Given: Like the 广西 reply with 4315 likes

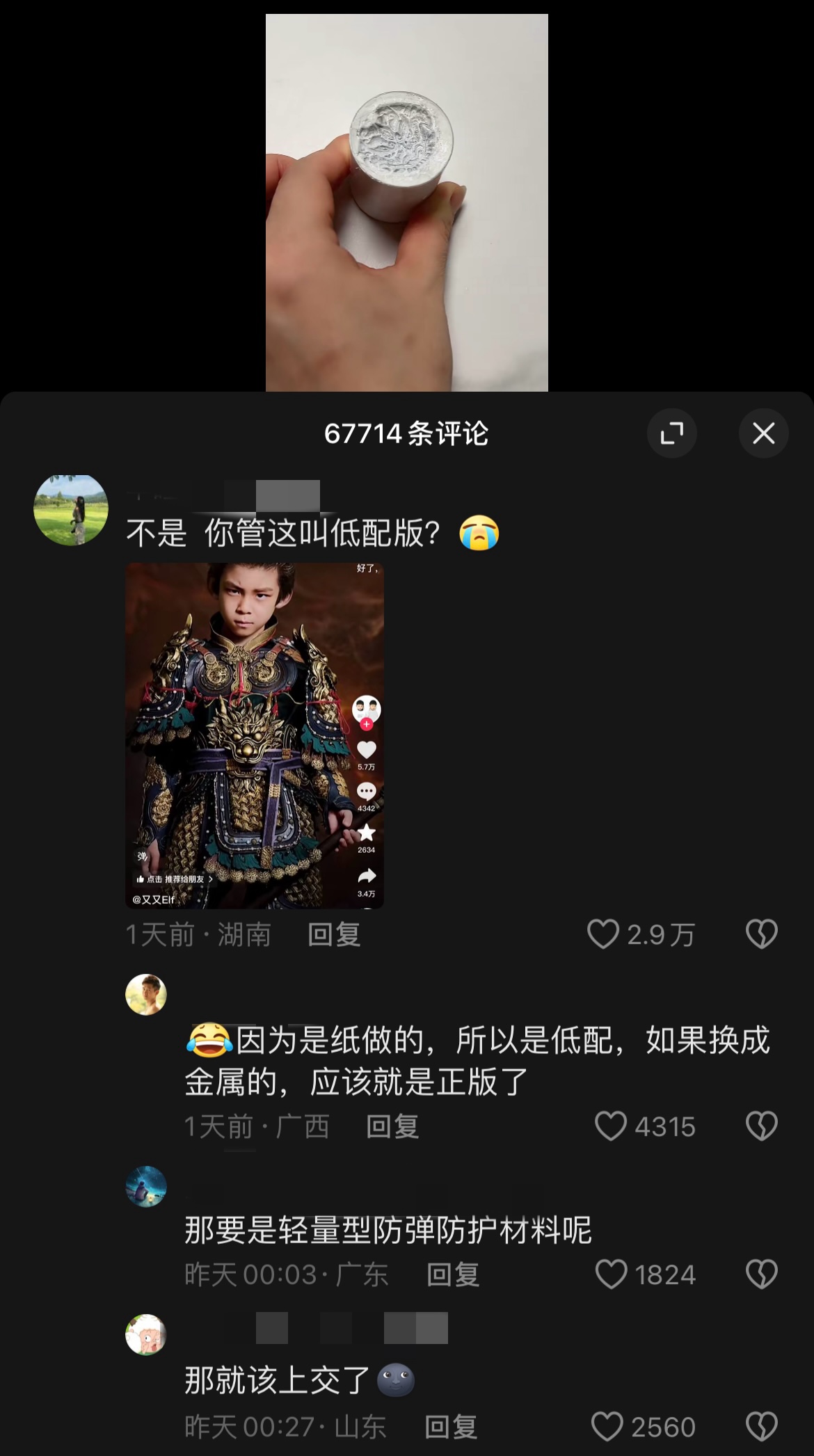Looking at the screenshot, I should click(x=611, y=1126).
